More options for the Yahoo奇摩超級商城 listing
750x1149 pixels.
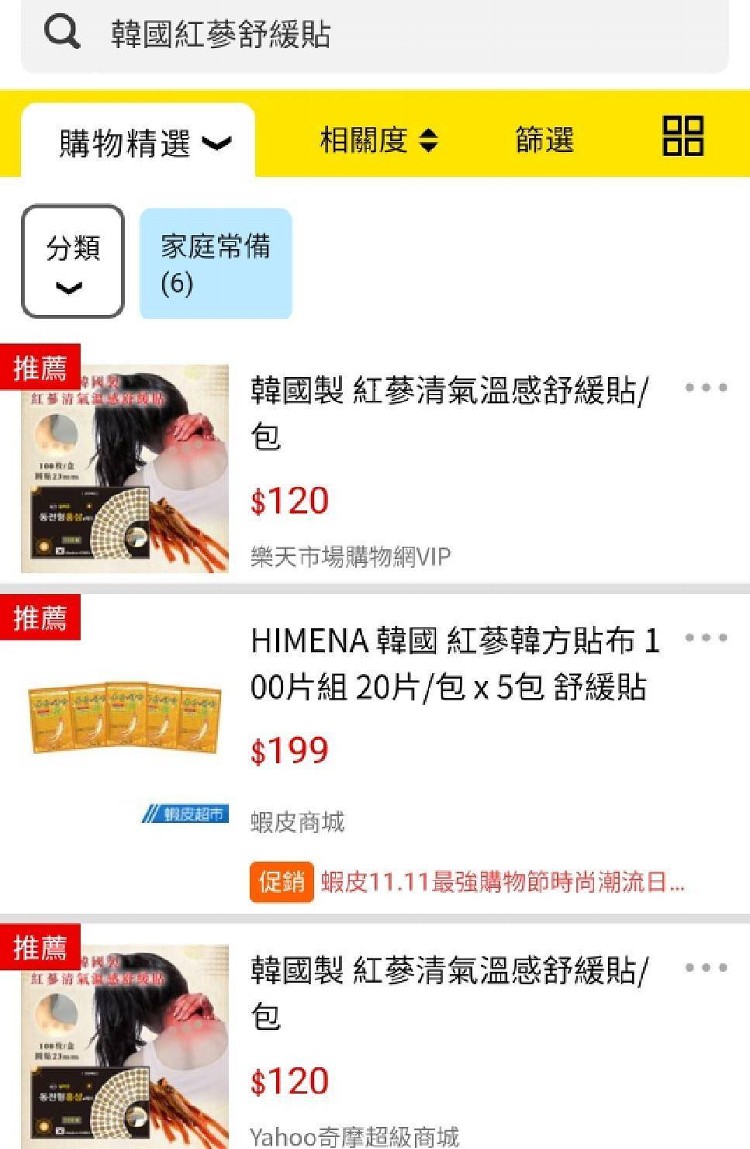pyautogui.click(x=706, y=968)
